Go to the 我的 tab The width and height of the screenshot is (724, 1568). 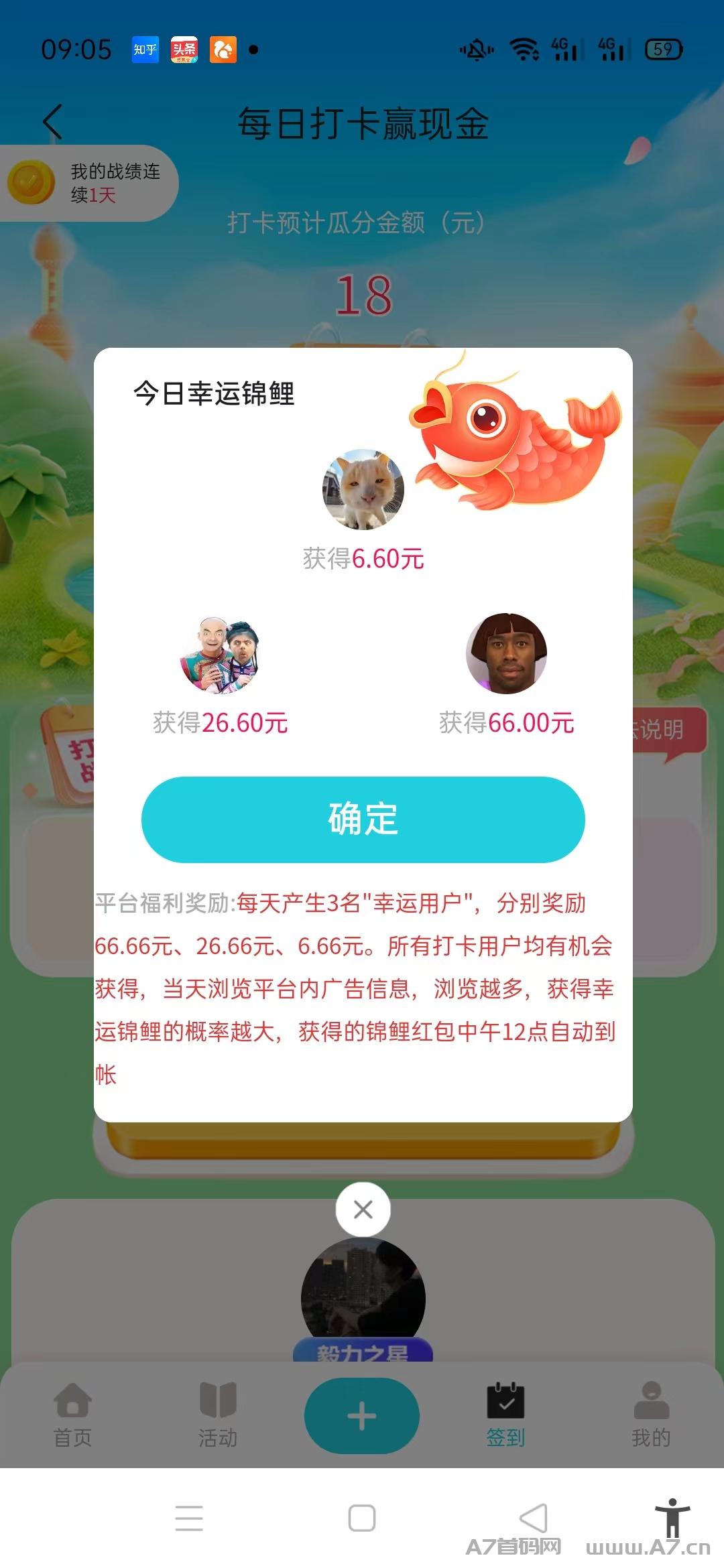651,1415
